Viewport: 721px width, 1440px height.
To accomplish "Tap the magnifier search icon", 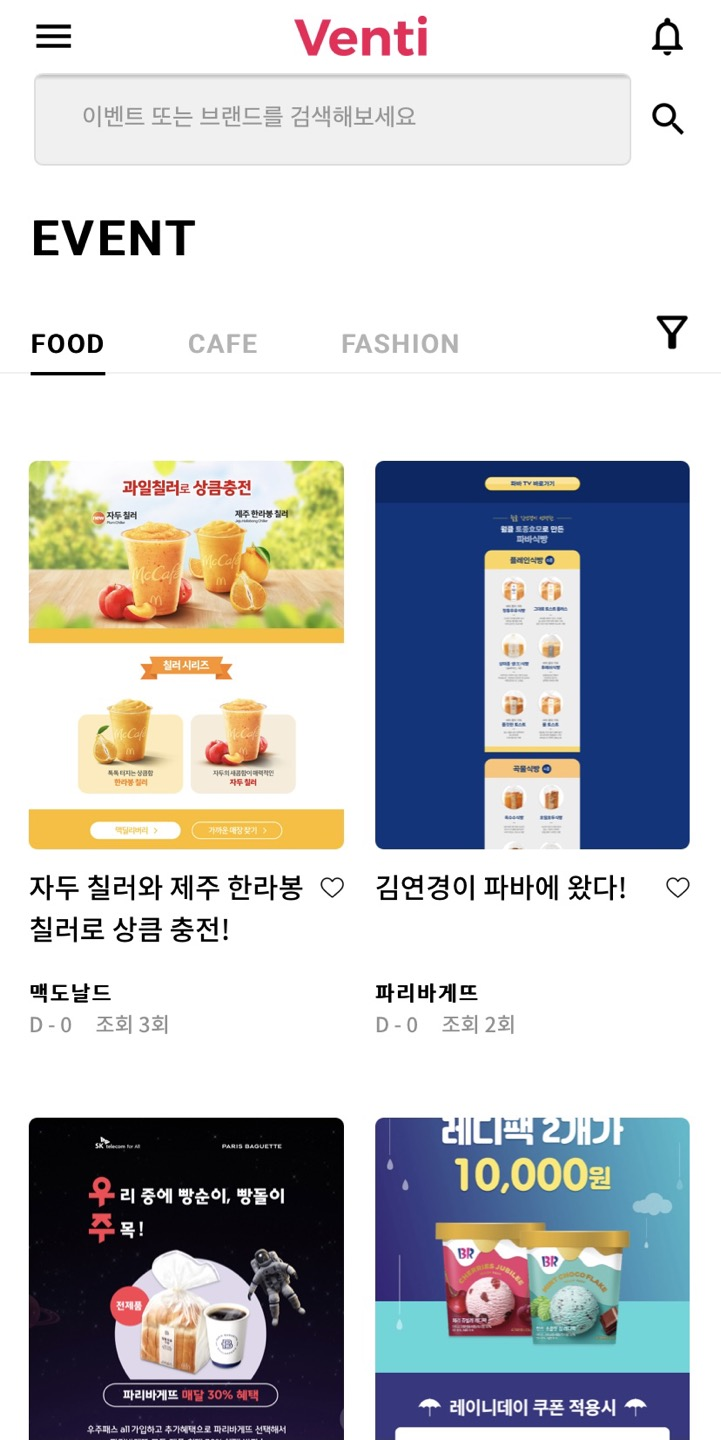I will click(668, 118).
